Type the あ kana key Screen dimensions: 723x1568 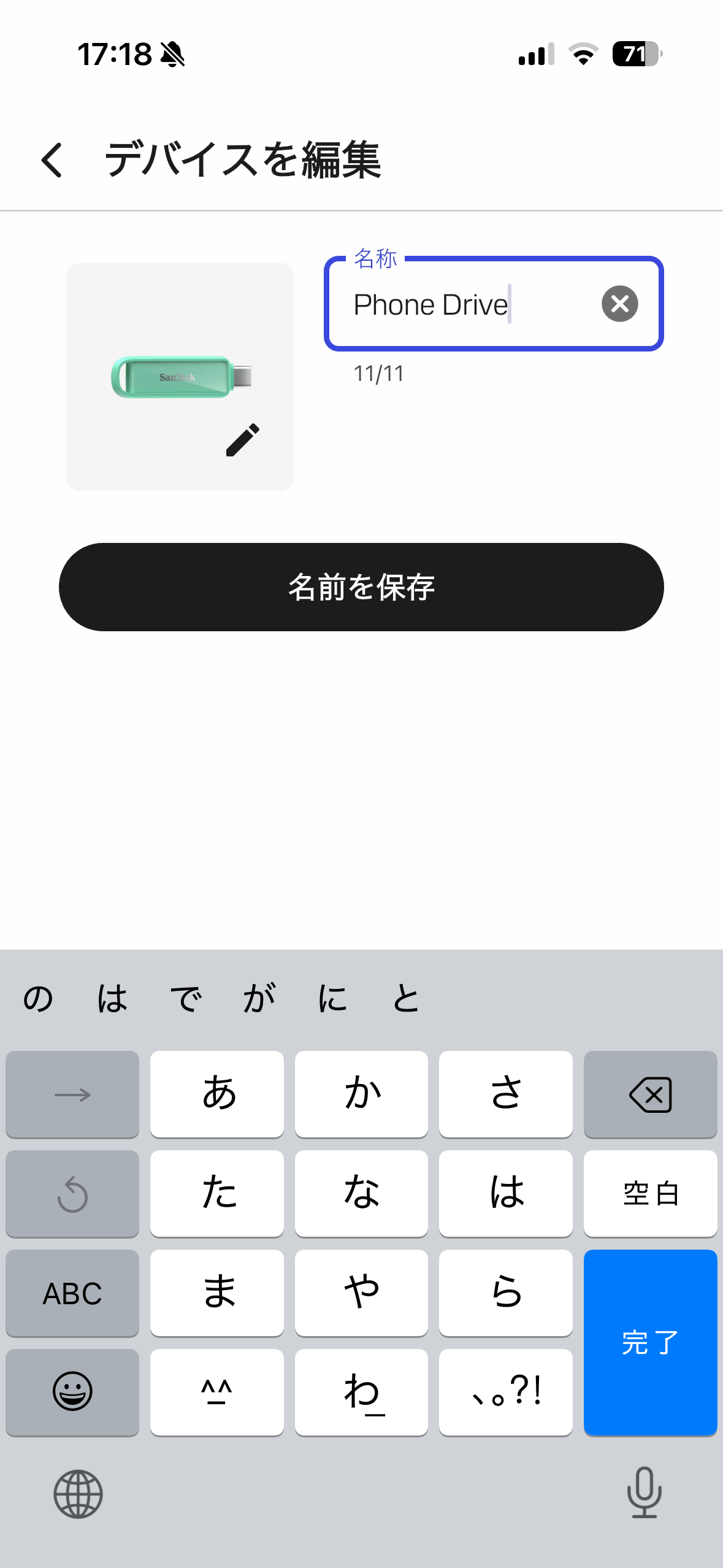217,1094
